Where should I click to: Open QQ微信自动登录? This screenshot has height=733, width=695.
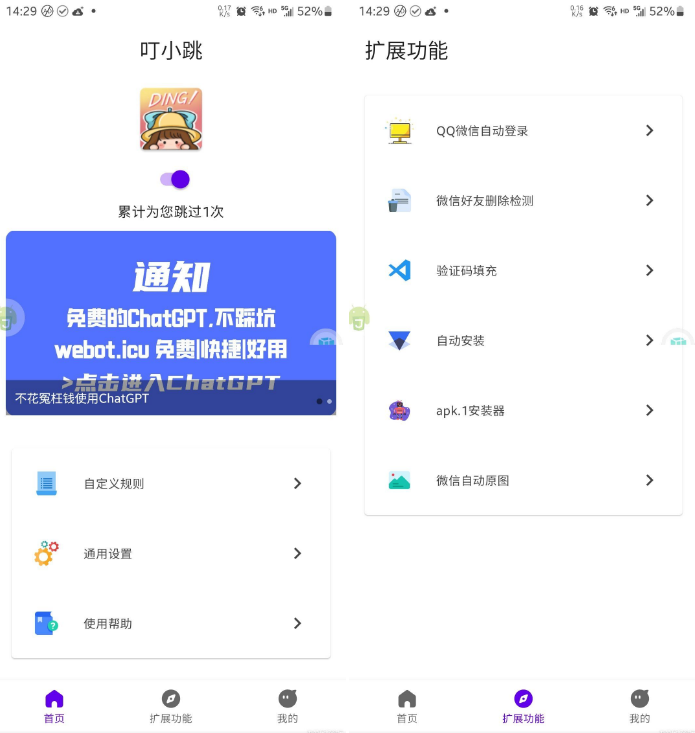pyautogui.click(x=522, y=131)
